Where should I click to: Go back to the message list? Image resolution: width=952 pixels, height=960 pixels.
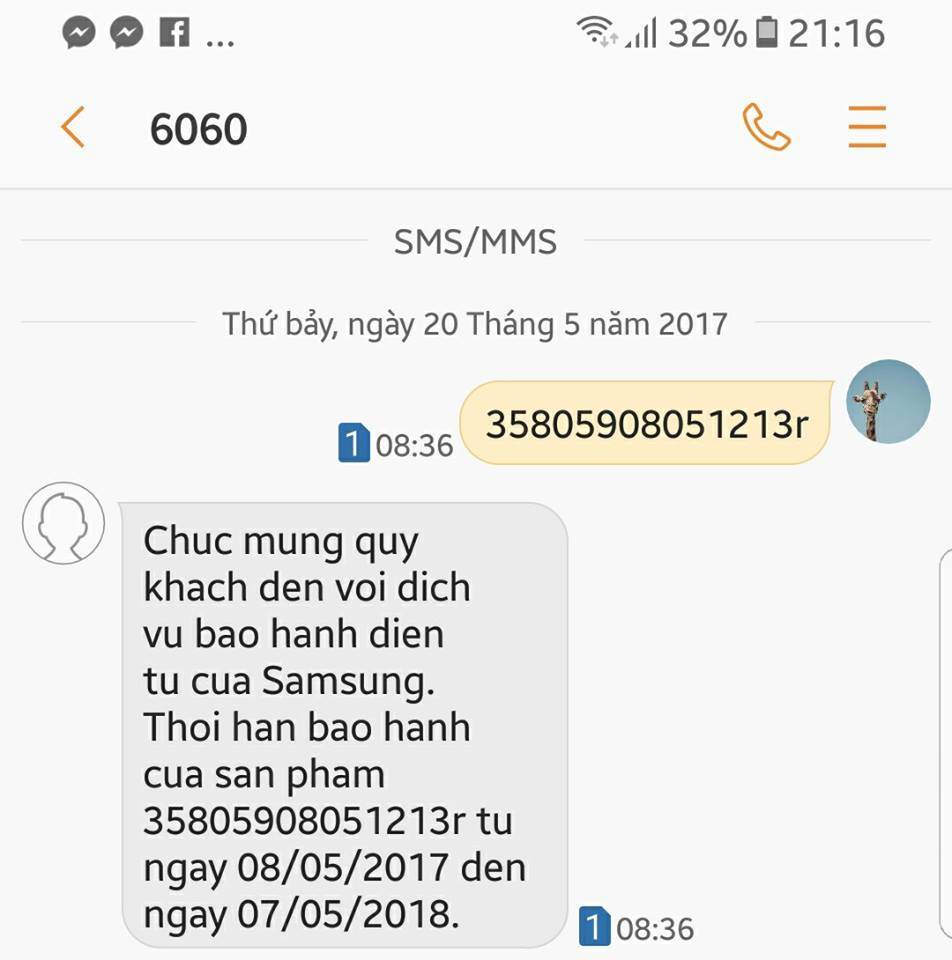pos(73,129)
